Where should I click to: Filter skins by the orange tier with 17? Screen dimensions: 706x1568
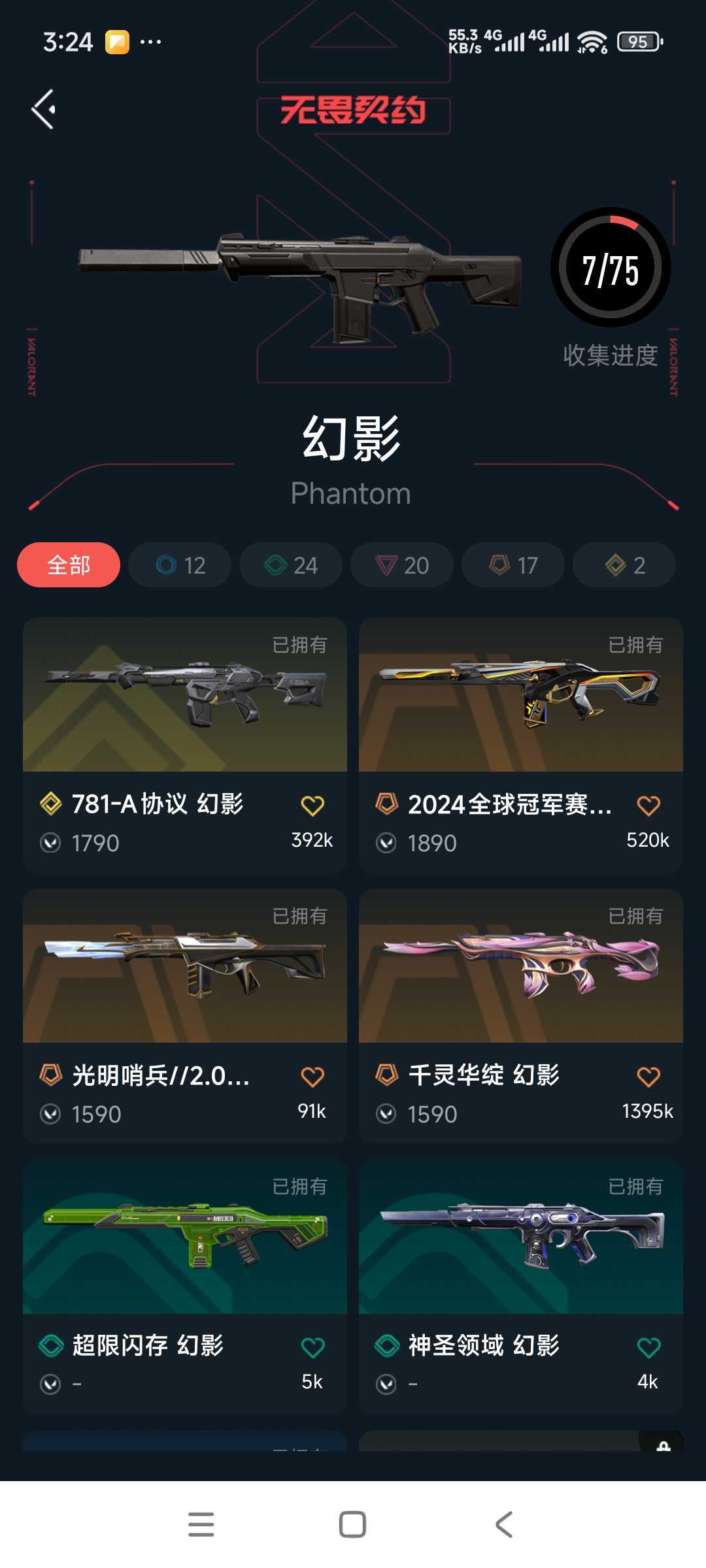[513, 564]
